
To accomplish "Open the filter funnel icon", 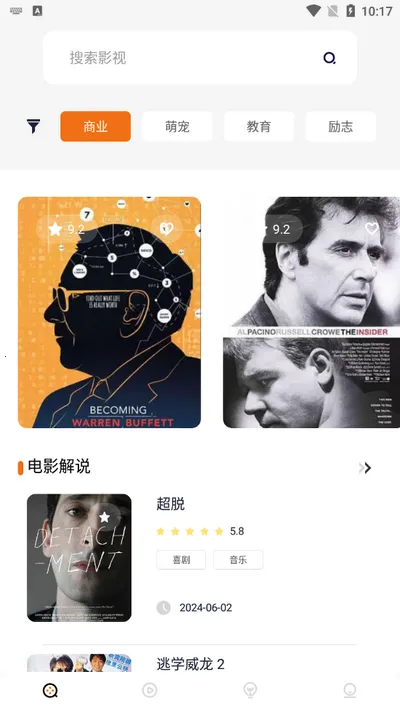I will (x=33, y=126).
